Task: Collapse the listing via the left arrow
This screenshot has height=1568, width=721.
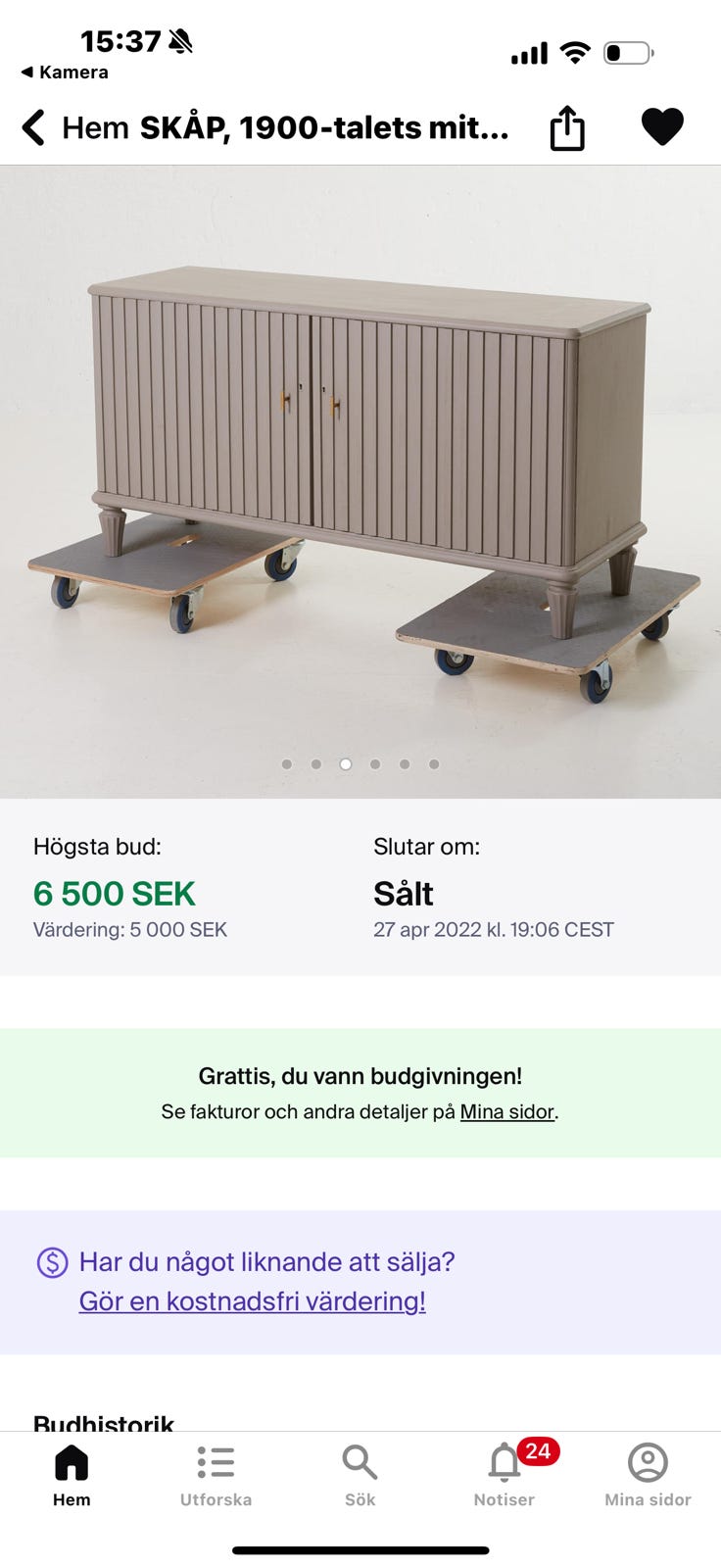Action: [32, 127]
